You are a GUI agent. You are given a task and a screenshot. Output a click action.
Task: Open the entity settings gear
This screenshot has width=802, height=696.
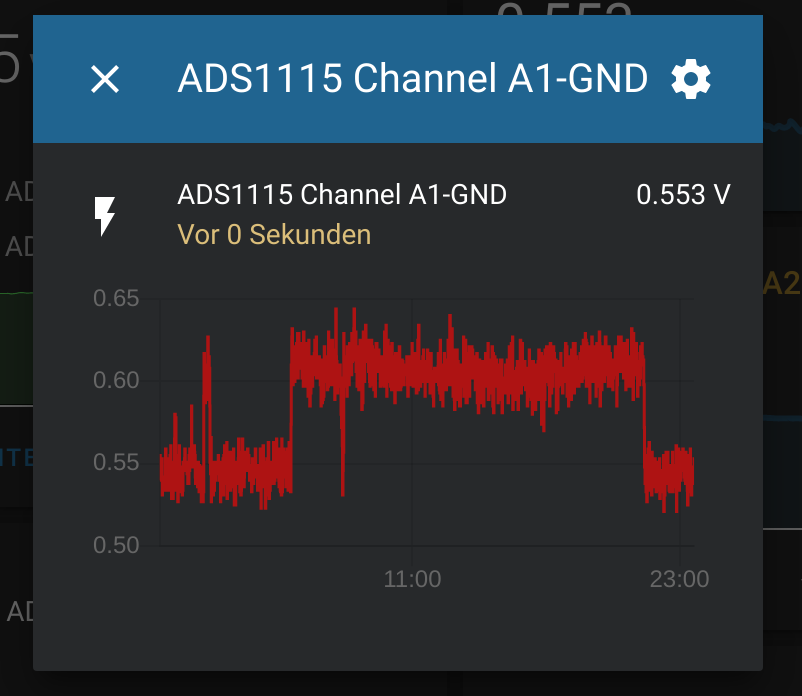click(x=691, y=79)
